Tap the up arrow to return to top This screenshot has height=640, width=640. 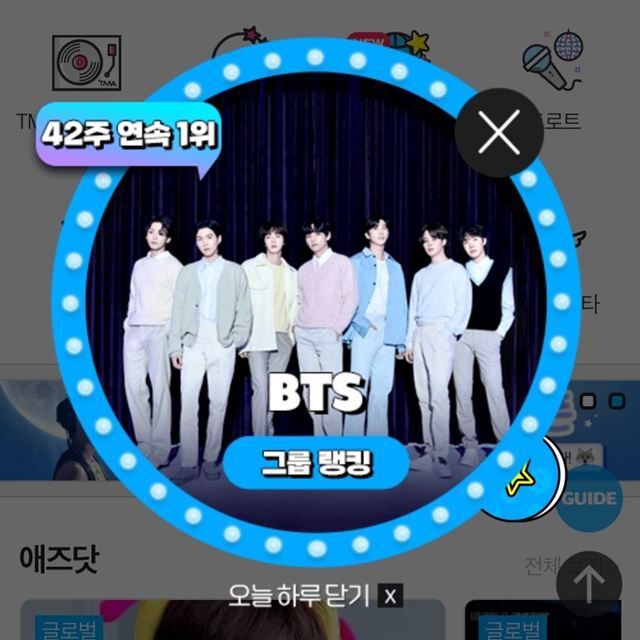590,583
